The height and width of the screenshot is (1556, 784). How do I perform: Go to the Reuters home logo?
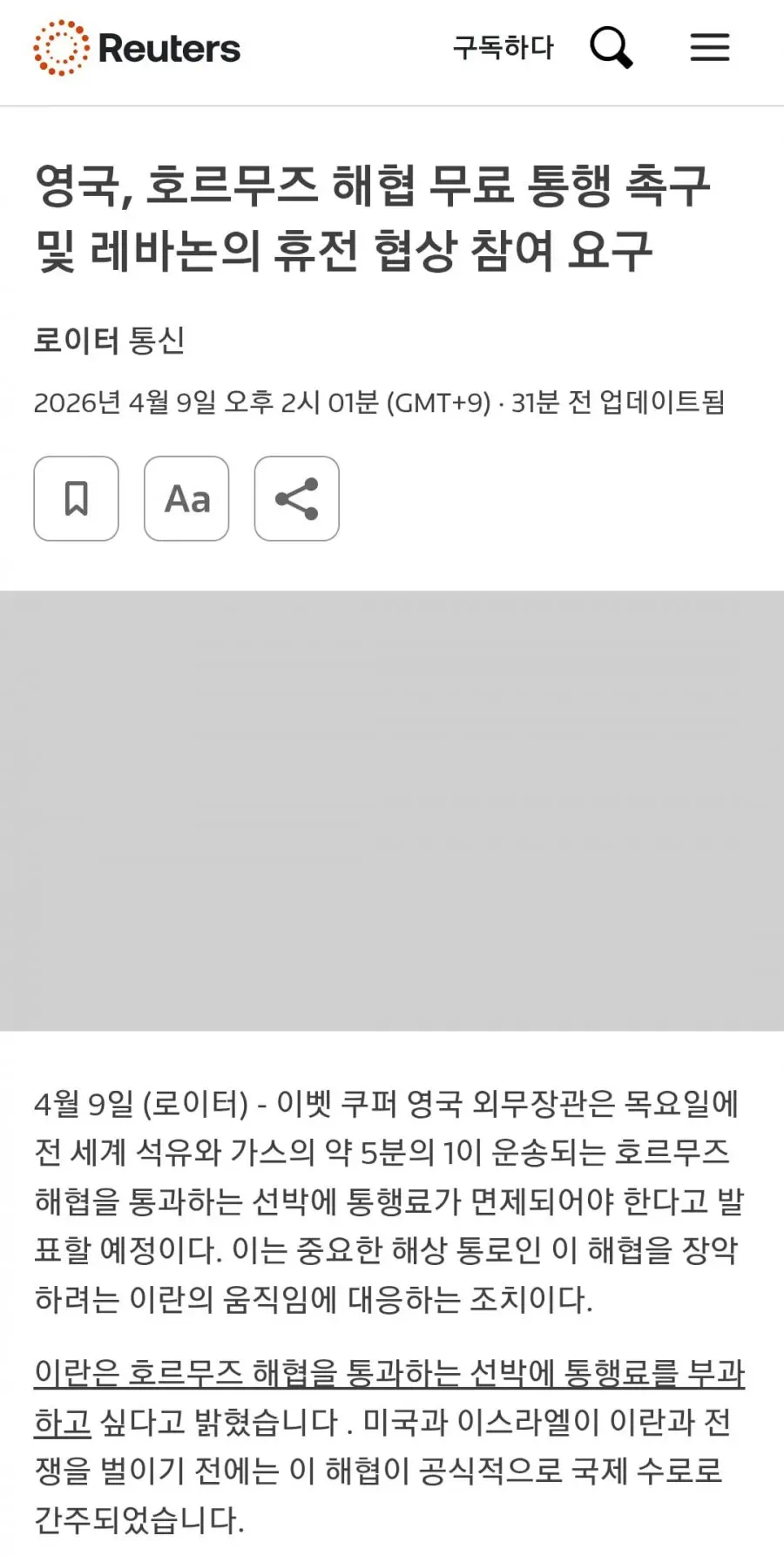[137, 48]
